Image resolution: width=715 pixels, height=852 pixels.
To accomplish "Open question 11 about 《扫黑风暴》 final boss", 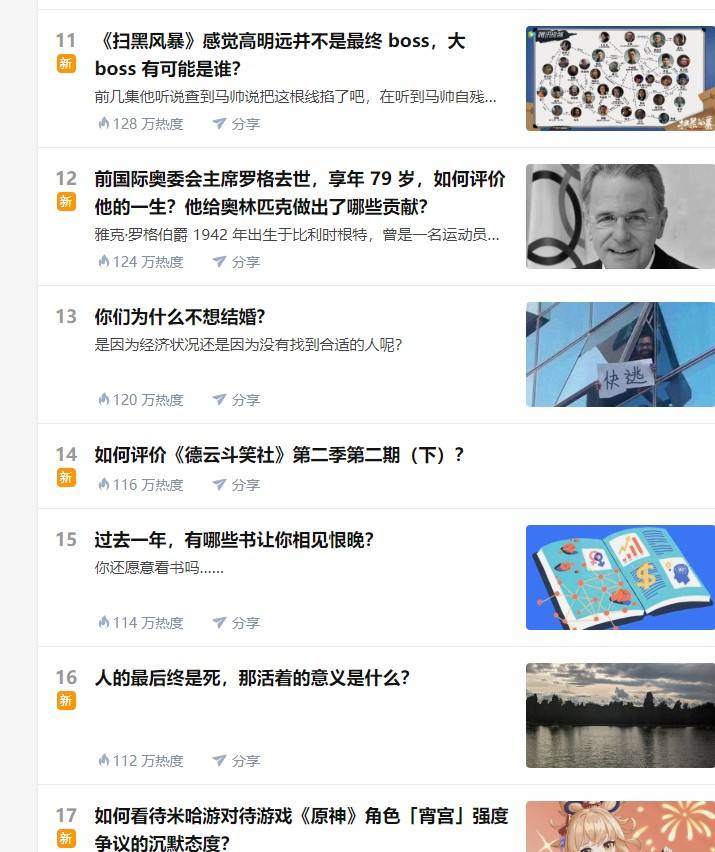I will 280,54.
